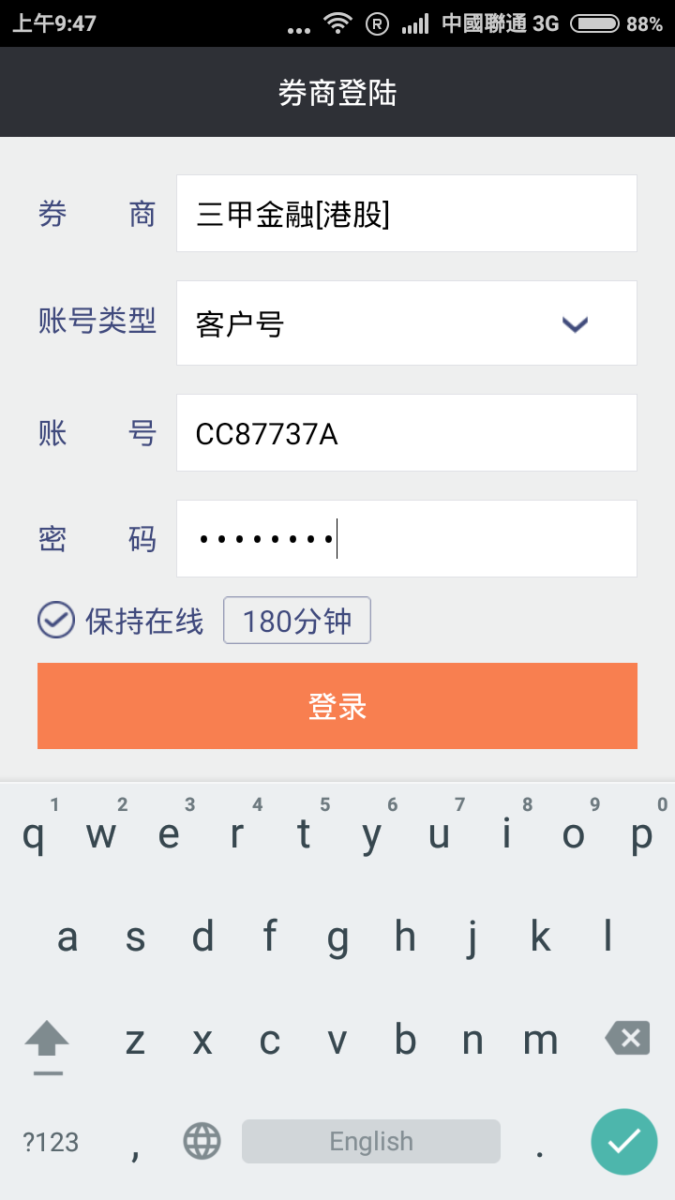Hit the keyboard backspace key

(x=628, y=1038)
